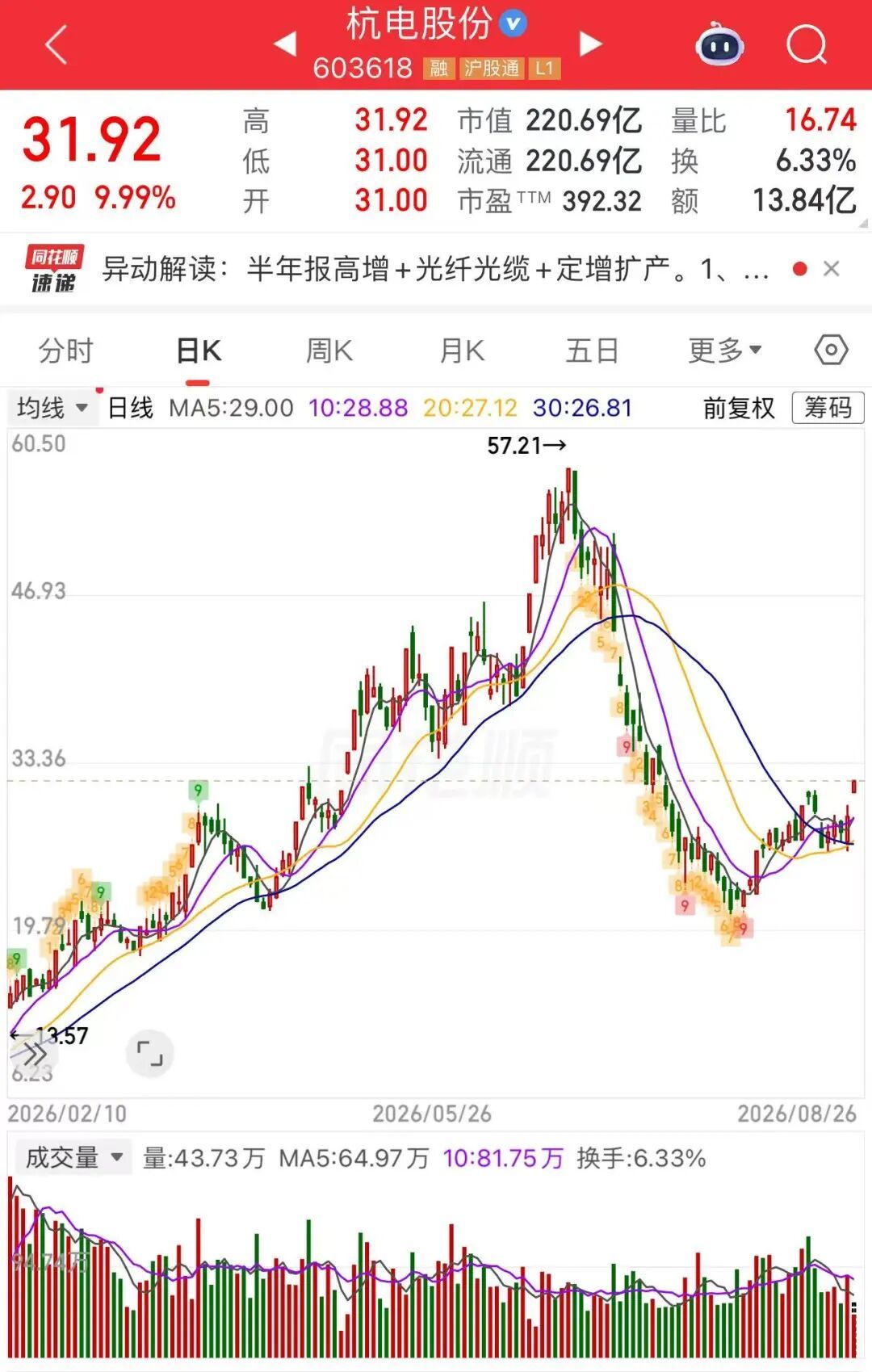Viewport: 872px width, 1372px height.
Task: Tap the double-arrow expand icon on chart
Action: [x=34, y=1054]
